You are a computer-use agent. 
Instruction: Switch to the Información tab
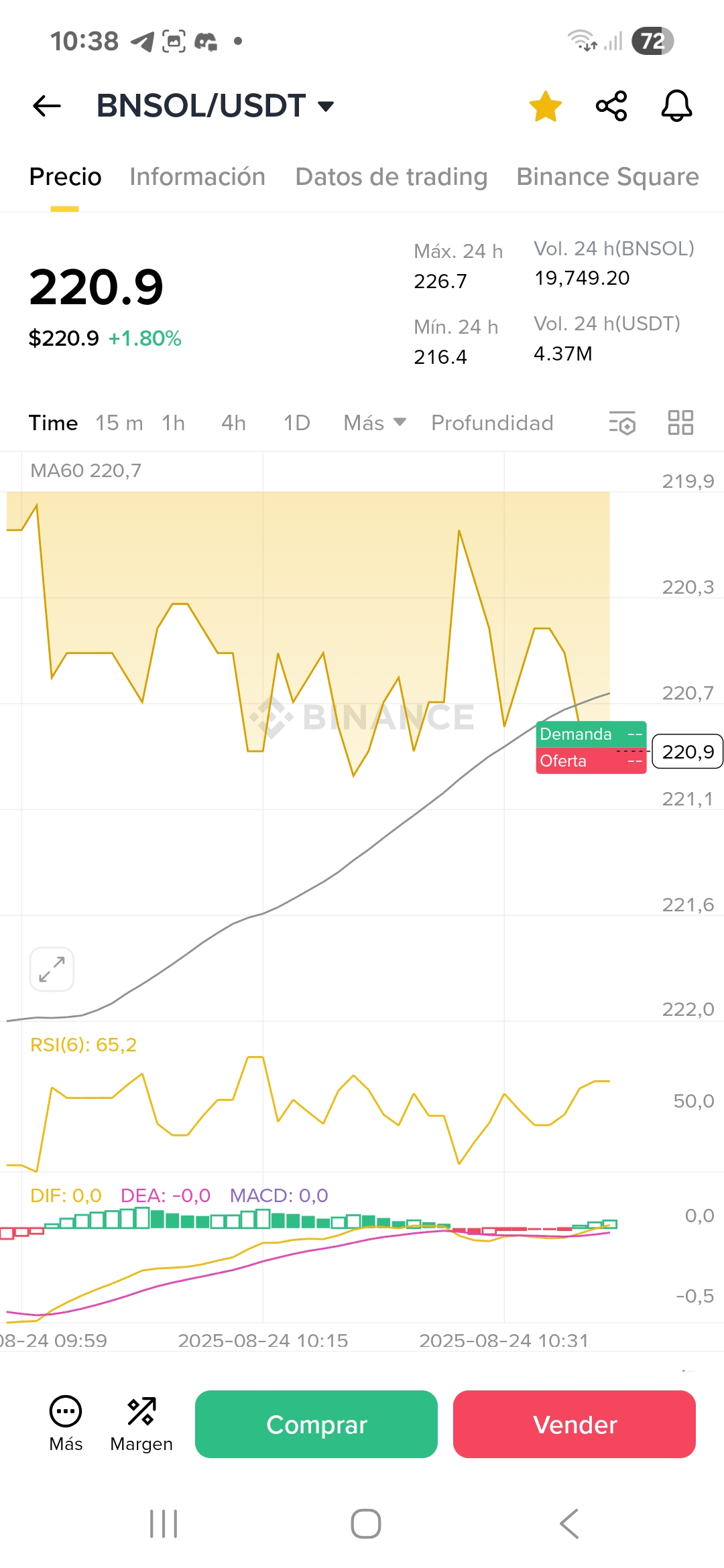coord(197,177)
